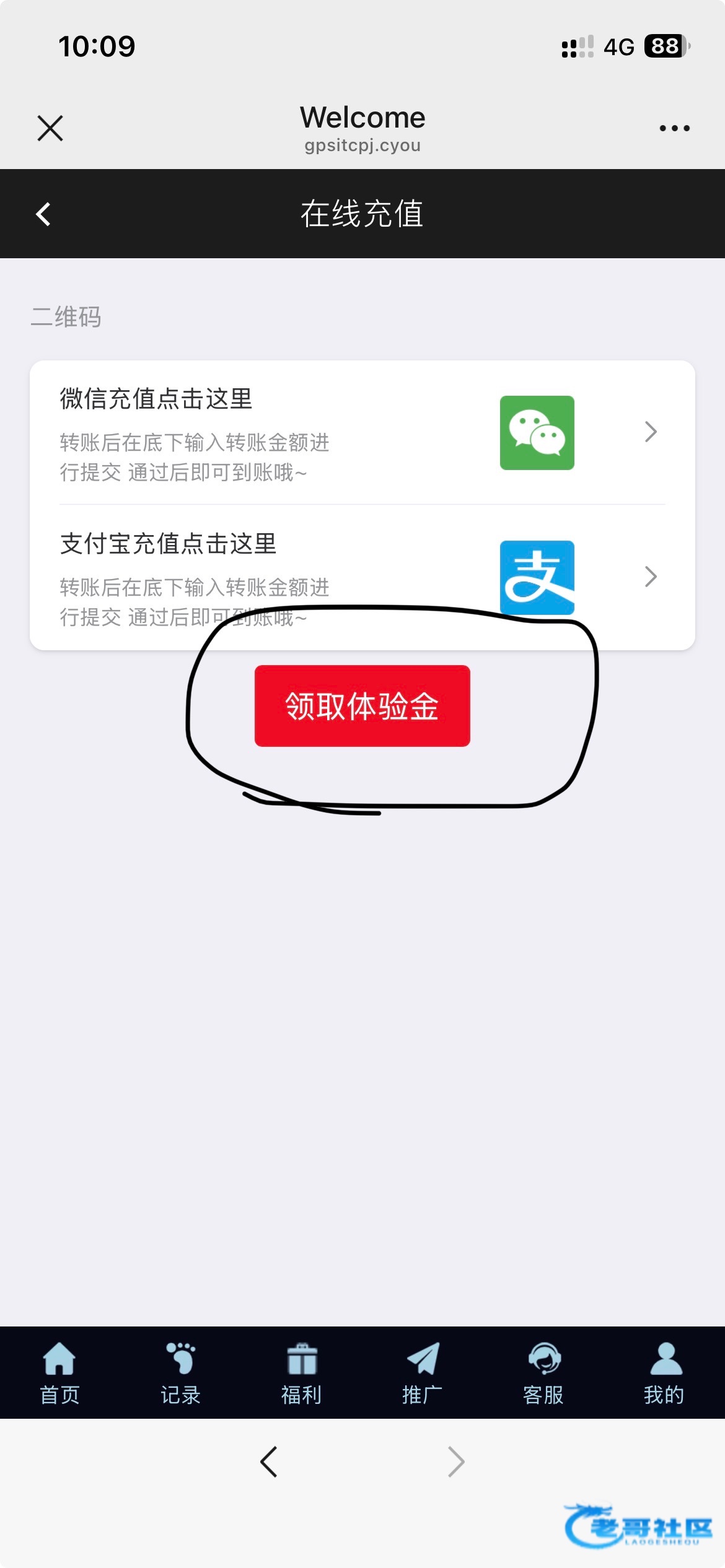725x1568 pixels.
Task: Go to the 我的 tab
Action: pyautogui.click(x=664, y=1374)
